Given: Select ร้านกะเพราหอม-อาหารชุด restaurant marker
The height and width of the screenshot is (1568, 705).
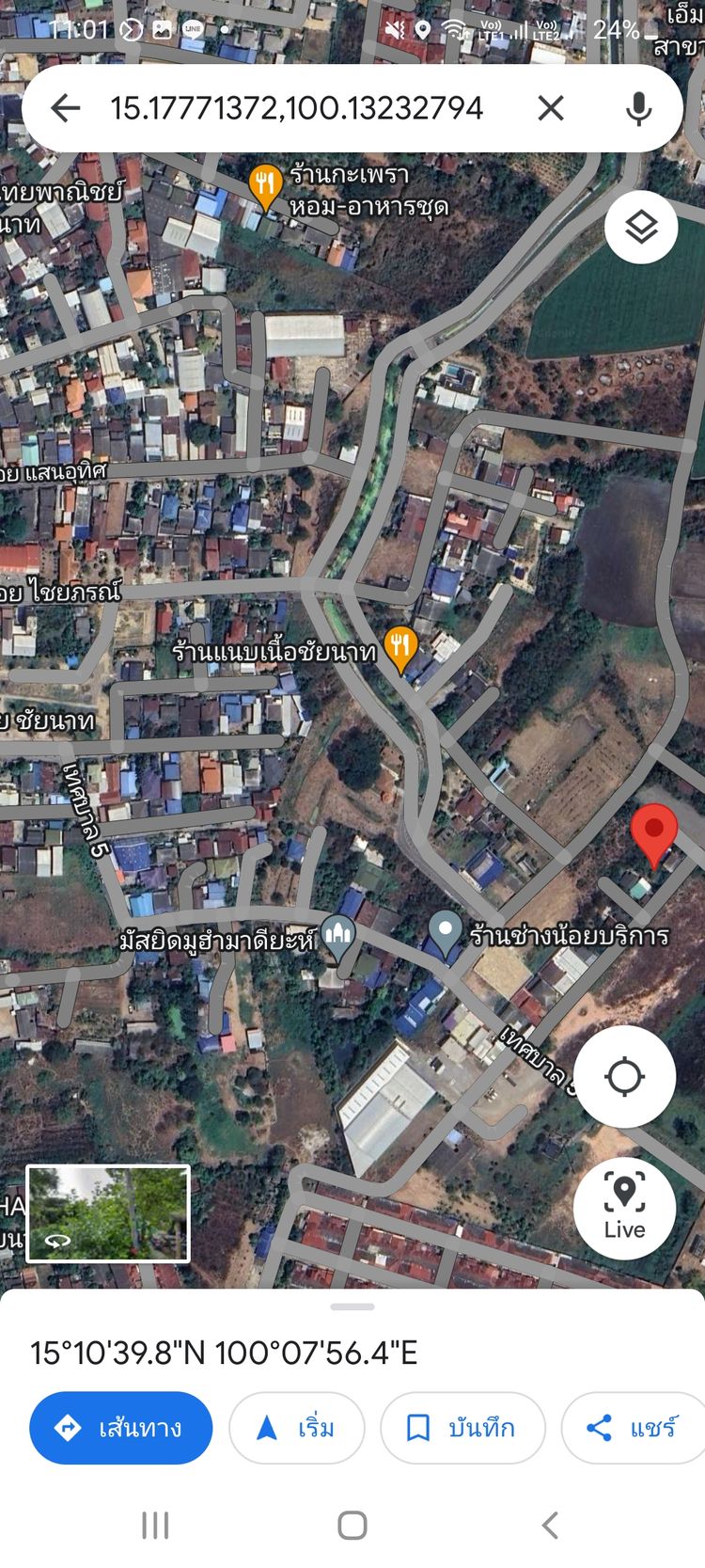Looking at the screenshot, I should 266,185.
